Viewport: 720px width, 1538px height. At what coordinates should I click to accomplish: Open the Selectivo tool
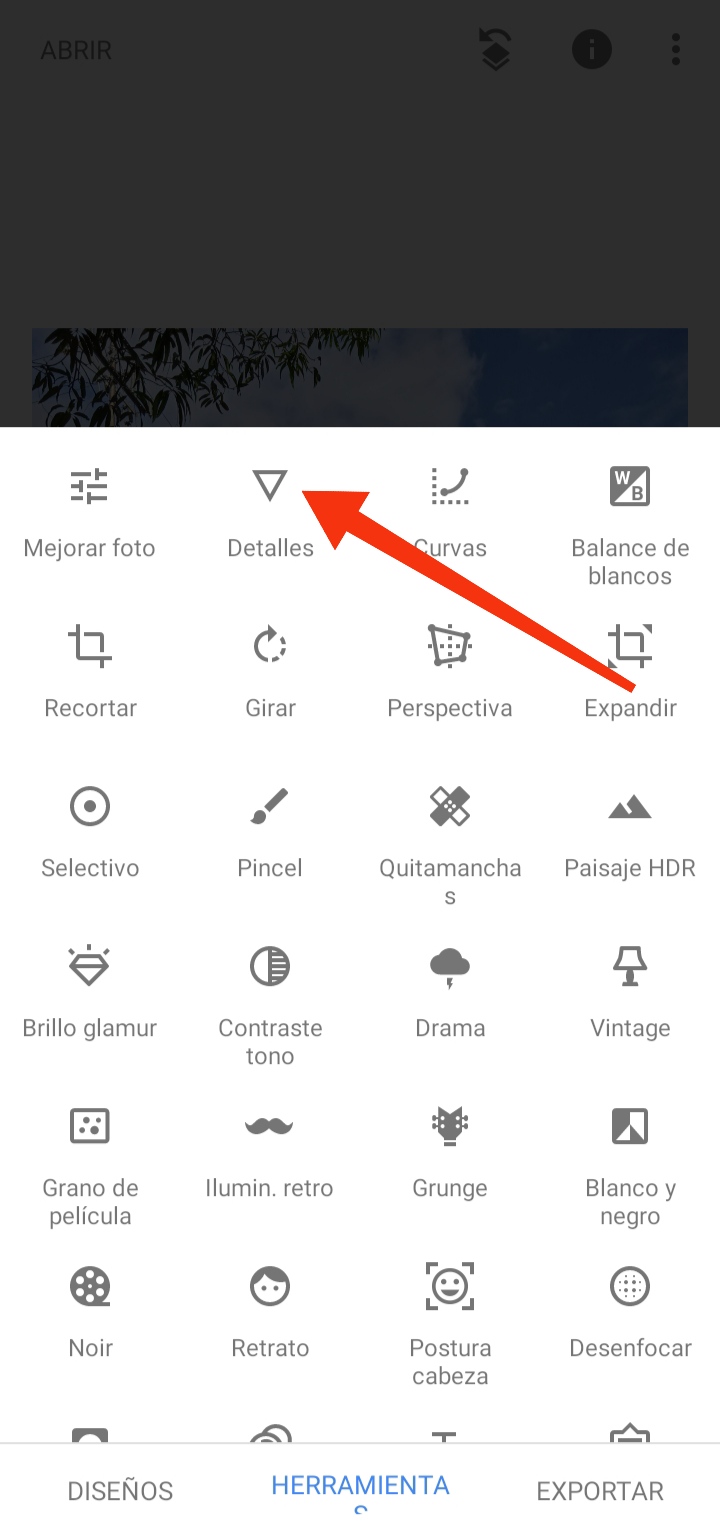point(90,830)
